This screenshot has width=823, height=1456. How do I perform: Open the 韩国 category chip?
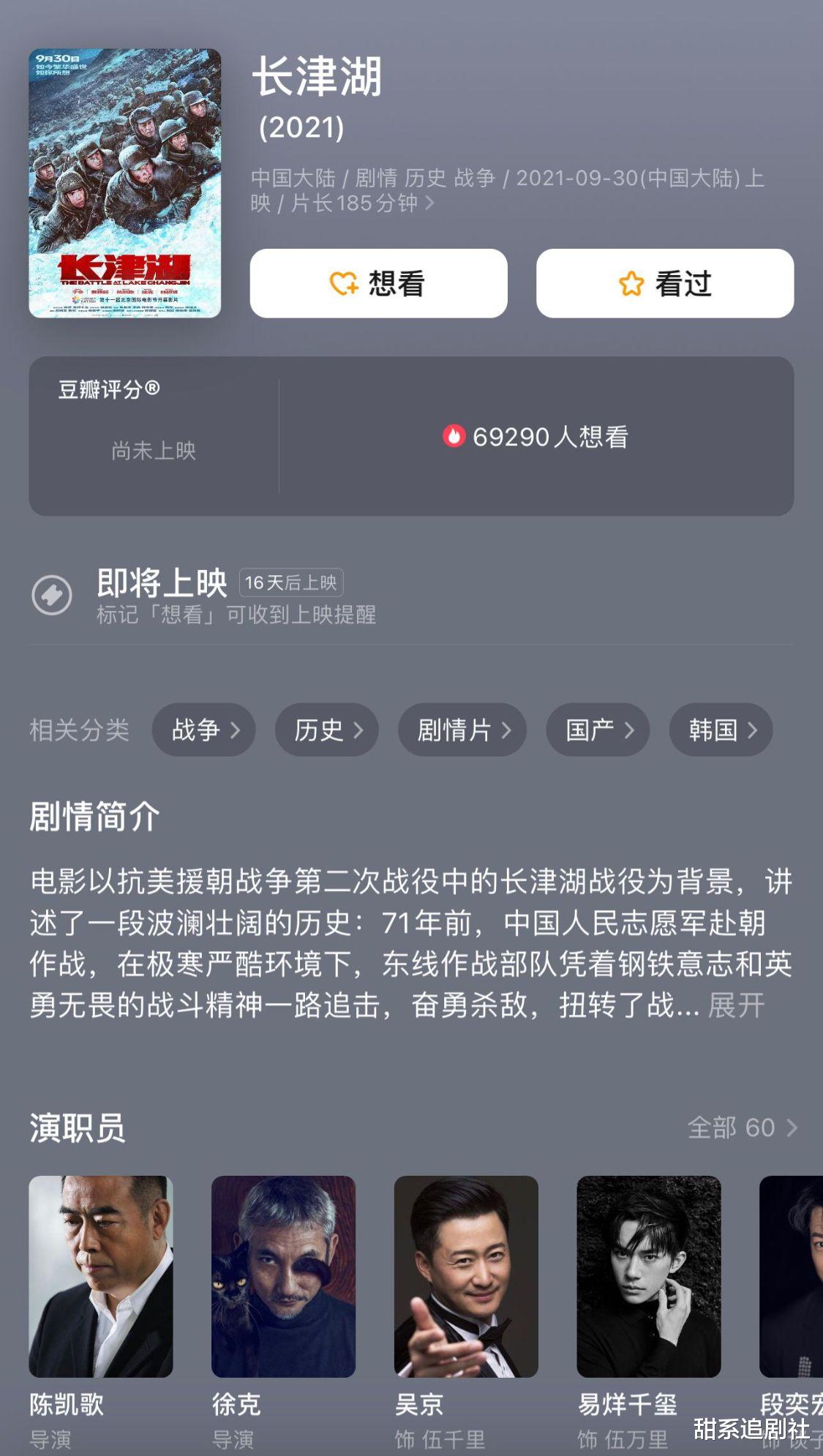[x=721, y=729]
